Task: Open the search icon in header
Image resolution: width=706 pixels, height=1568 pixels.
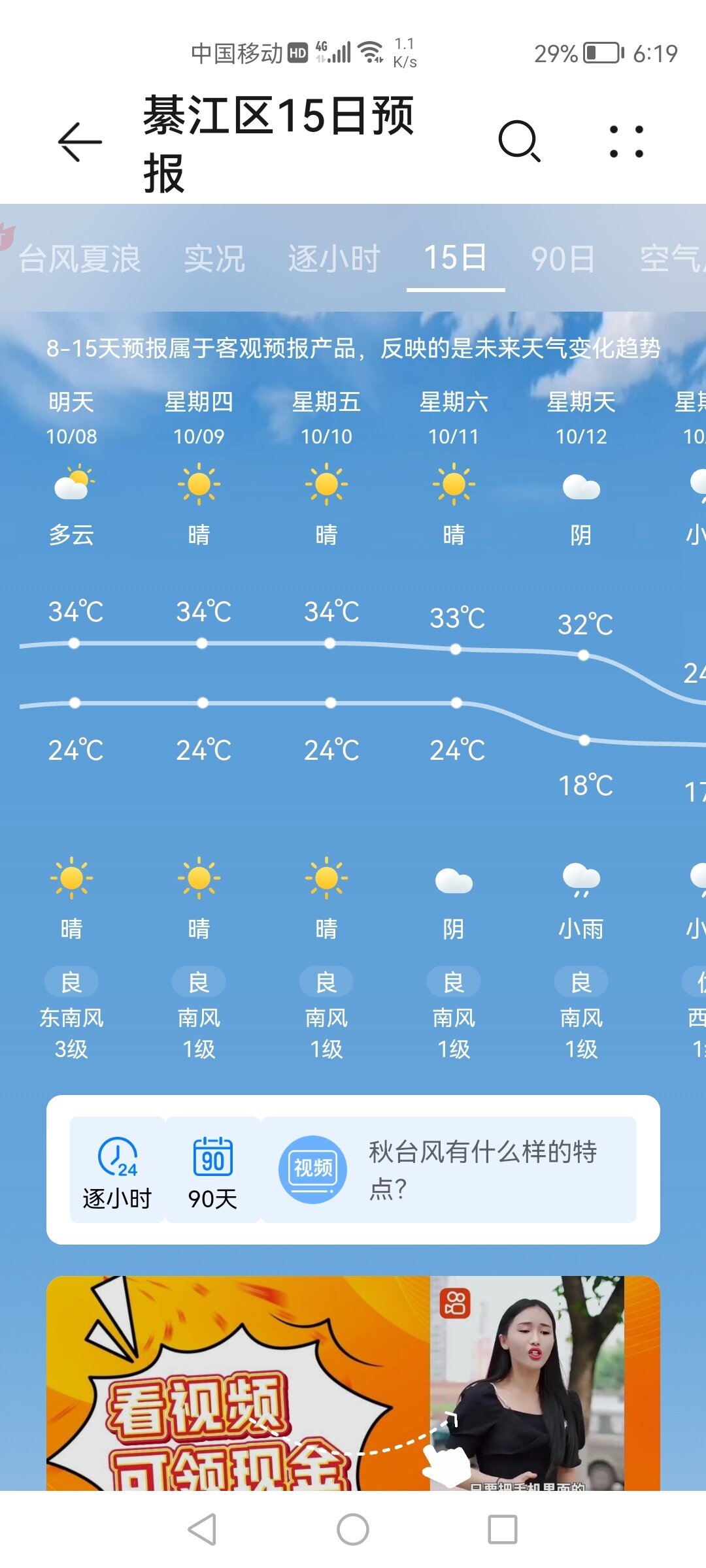Action: tap(519, 140)
